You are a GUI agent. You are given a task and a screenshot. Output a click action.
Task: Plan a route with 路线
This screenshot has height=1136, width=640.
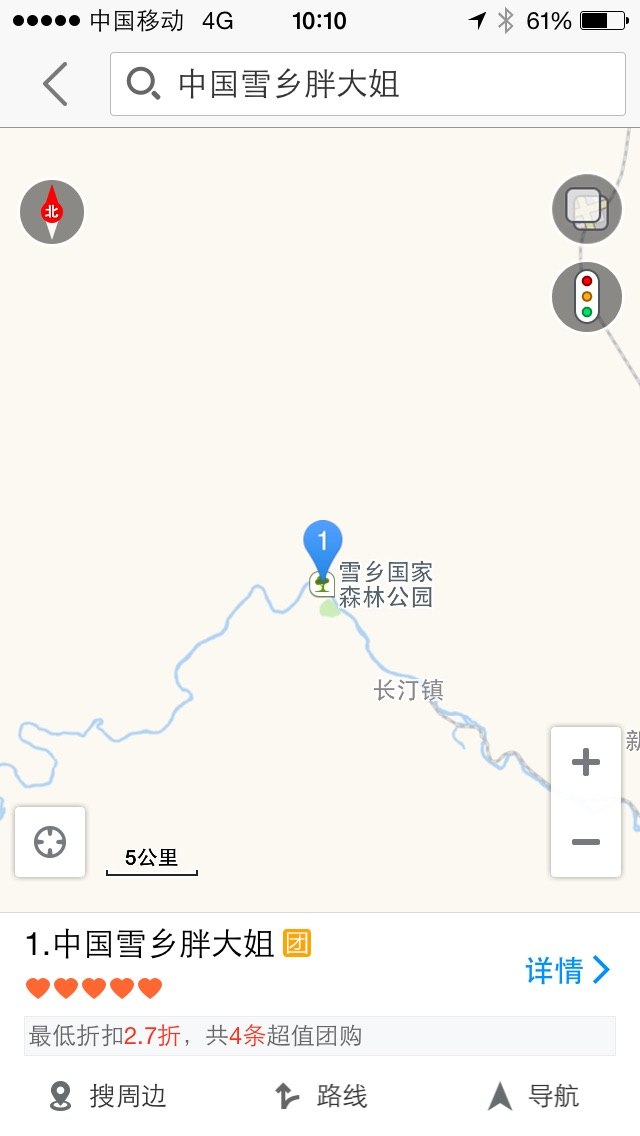tap(322, 1096)
